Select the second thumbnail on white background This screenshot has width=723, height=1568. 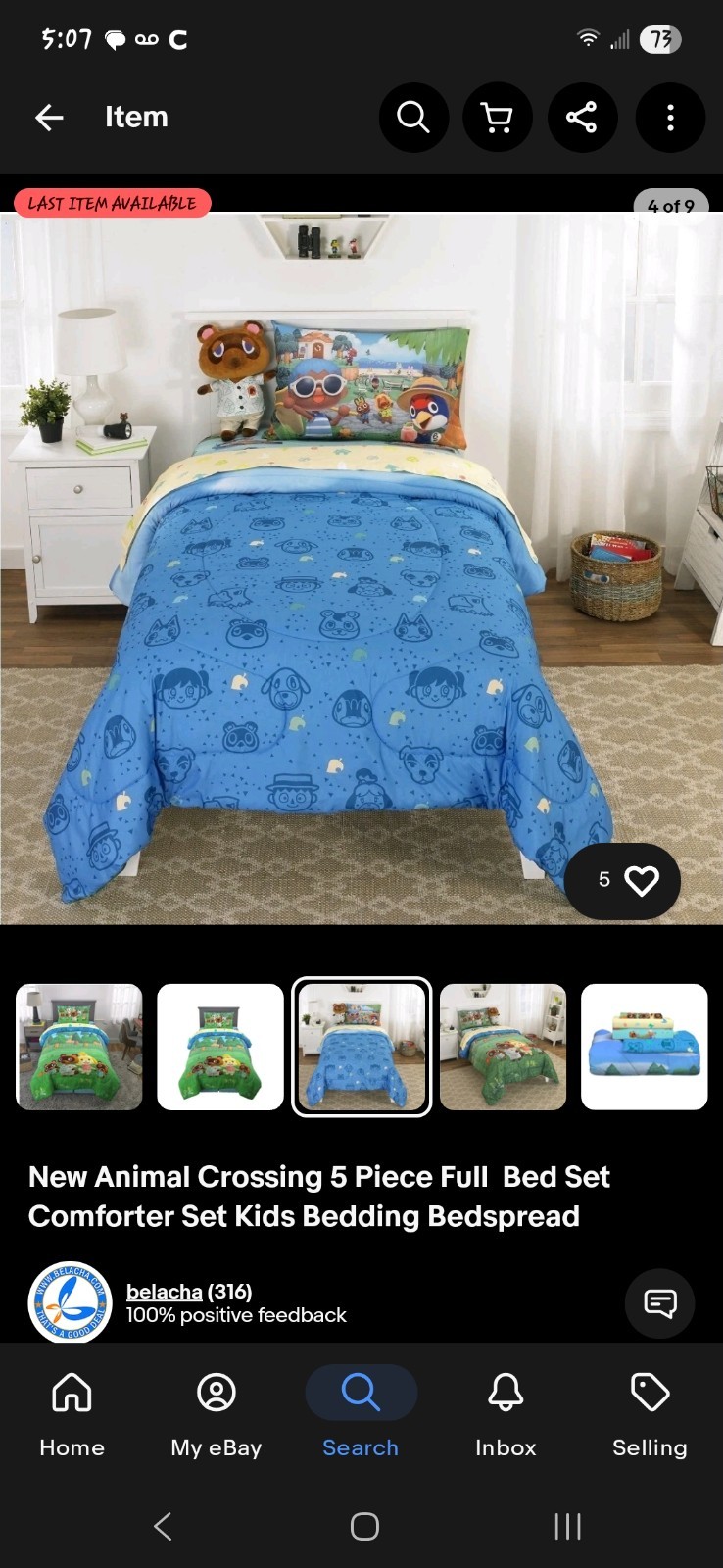pos(220,1047)
